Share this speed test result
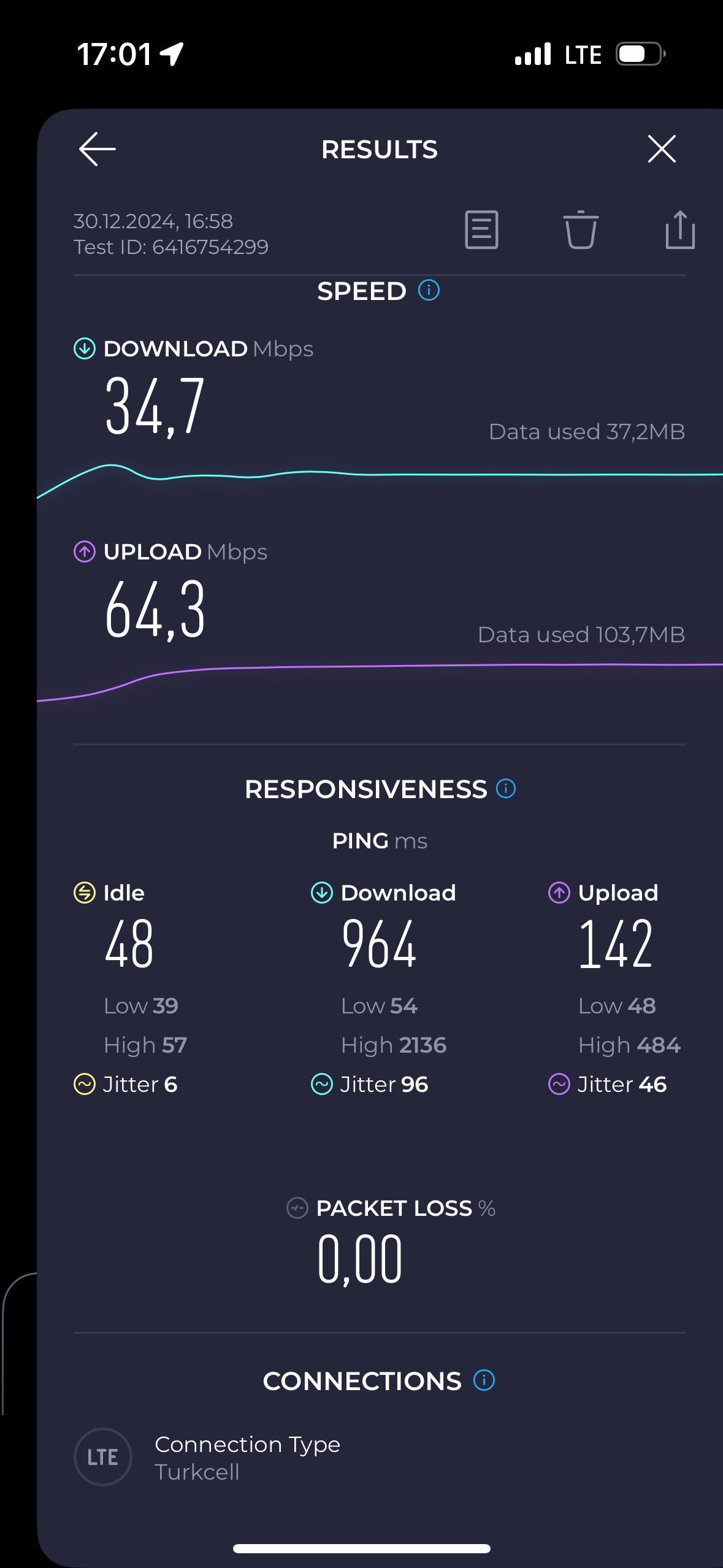Image resolution: width=723 pixels, height=1568 pixels. coord(680,229)
